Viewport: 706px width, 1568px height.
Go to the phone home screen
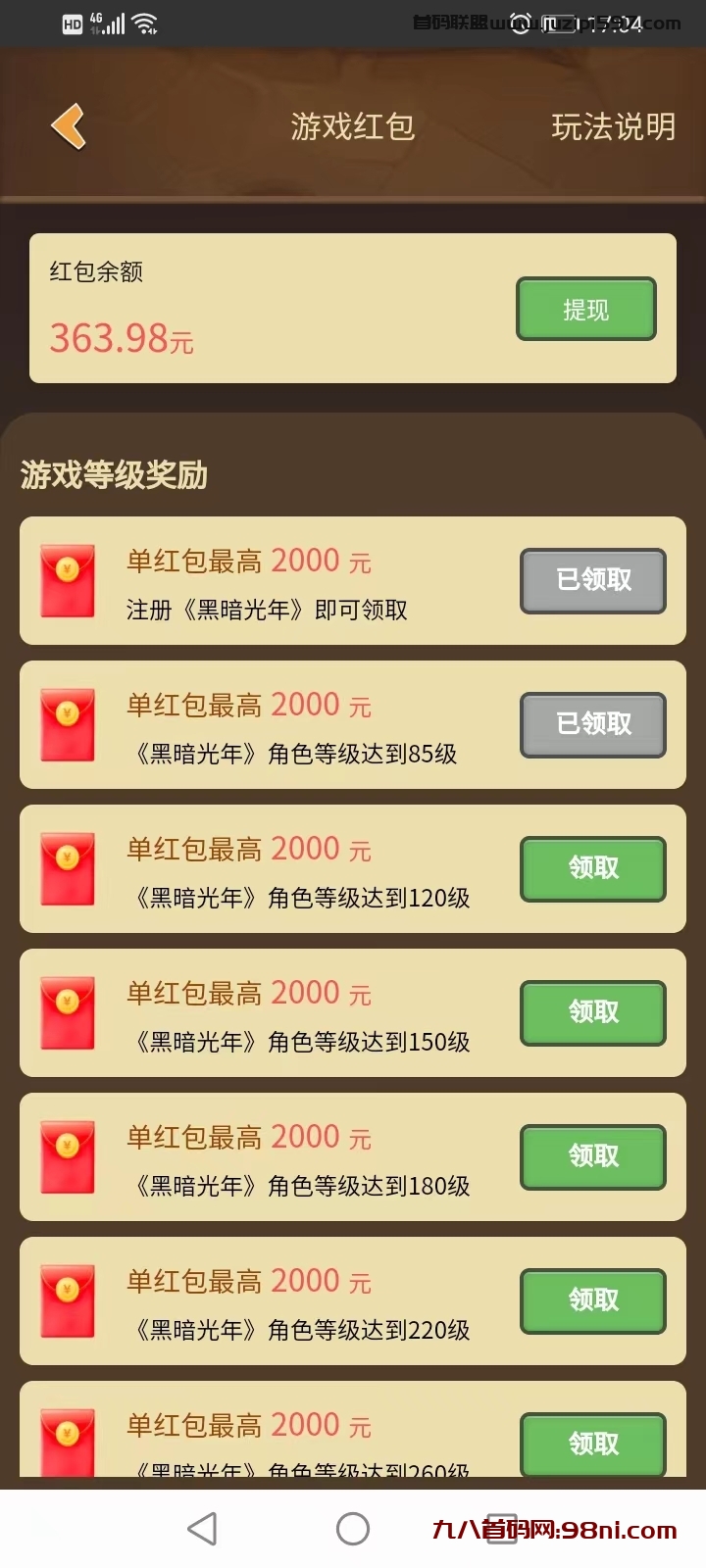[353, 1529]
